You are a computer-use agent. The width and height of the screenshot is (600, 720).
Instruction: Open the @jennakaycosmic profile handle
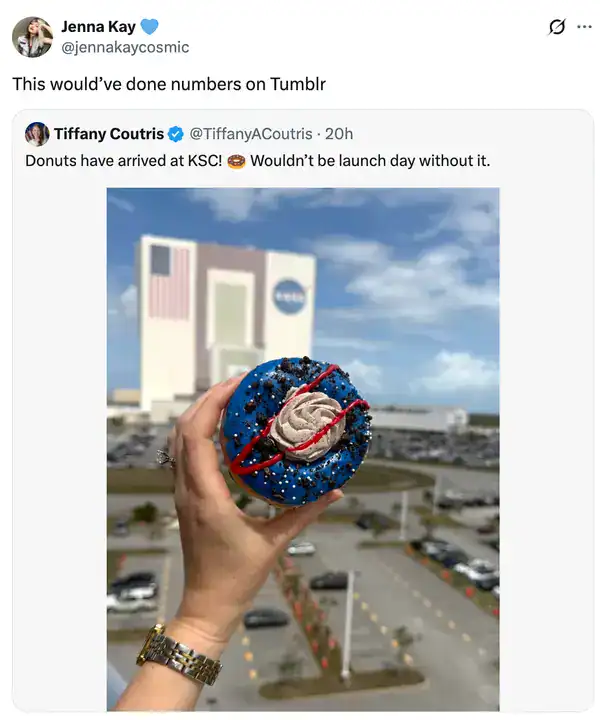(x=125, y=47)
